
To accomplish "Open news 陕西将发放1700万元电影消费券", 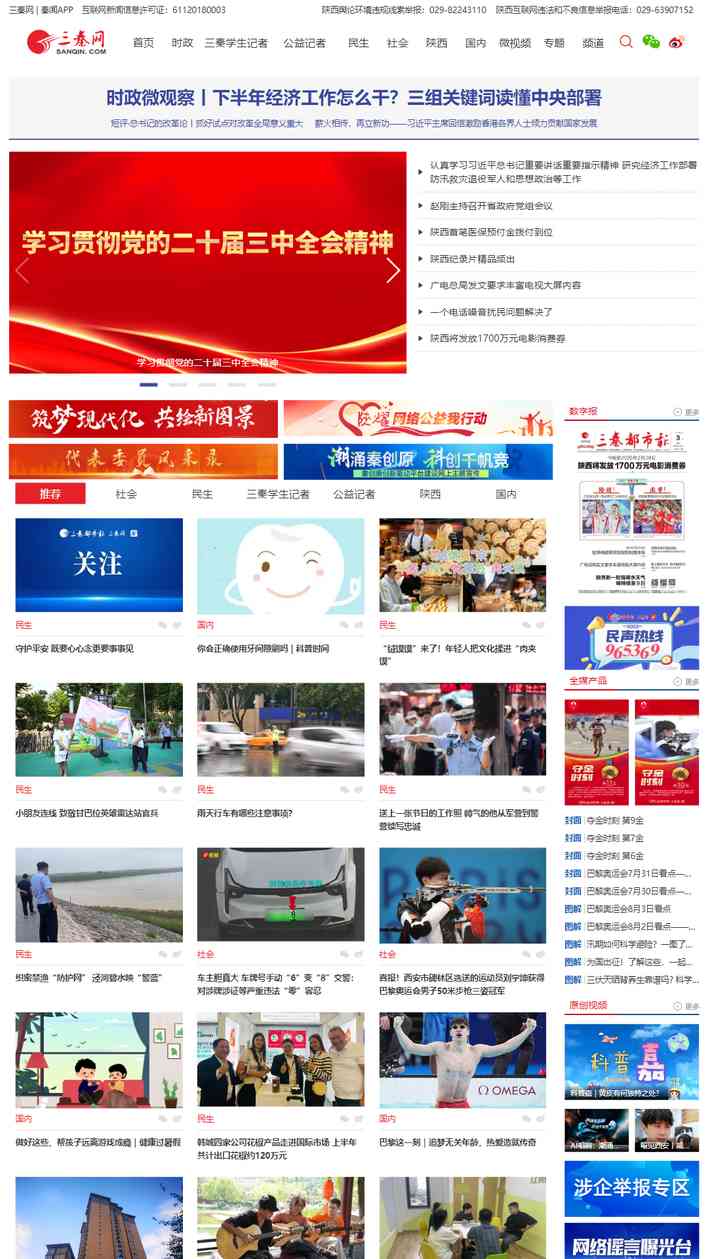I will 498,338.
